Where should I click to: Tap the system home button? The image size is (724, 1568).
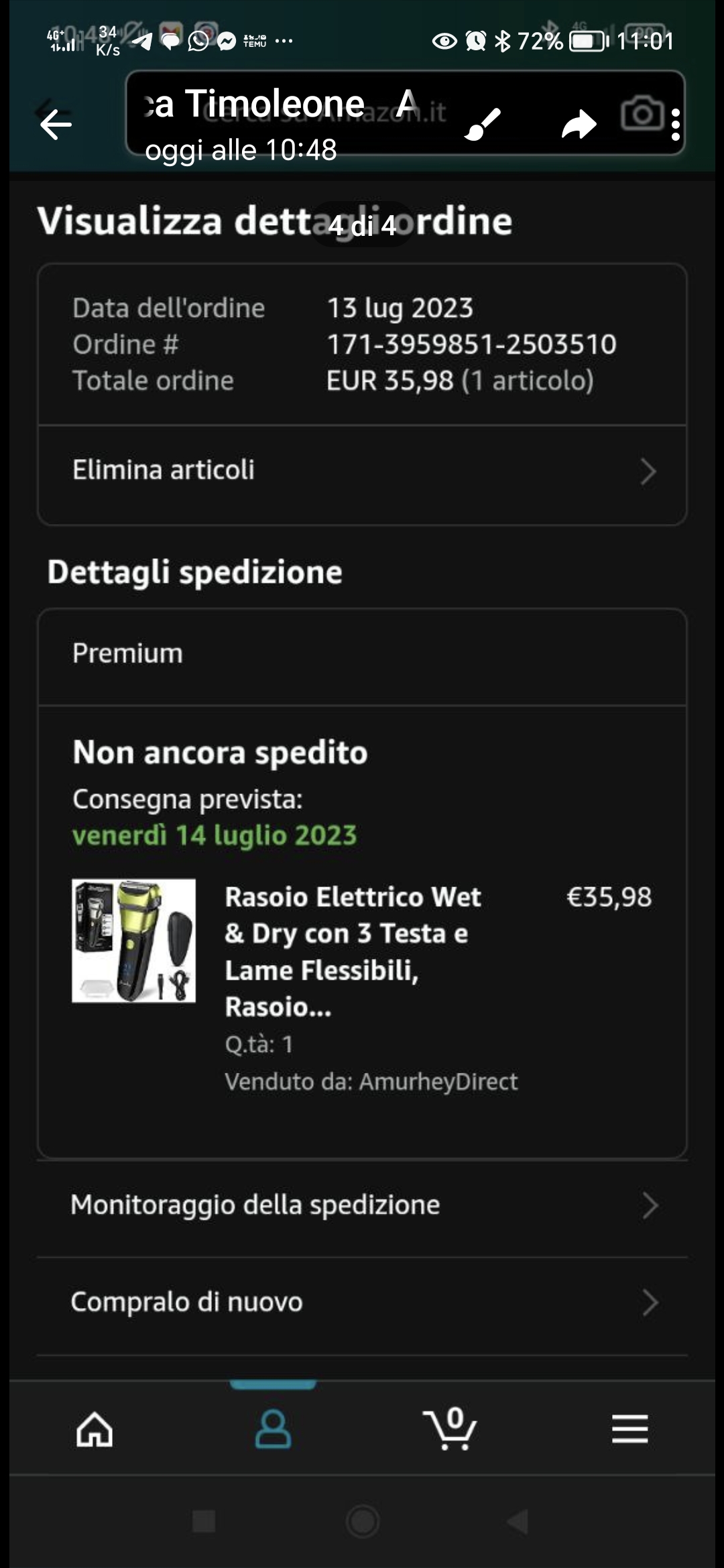[x=363, y=1521]
